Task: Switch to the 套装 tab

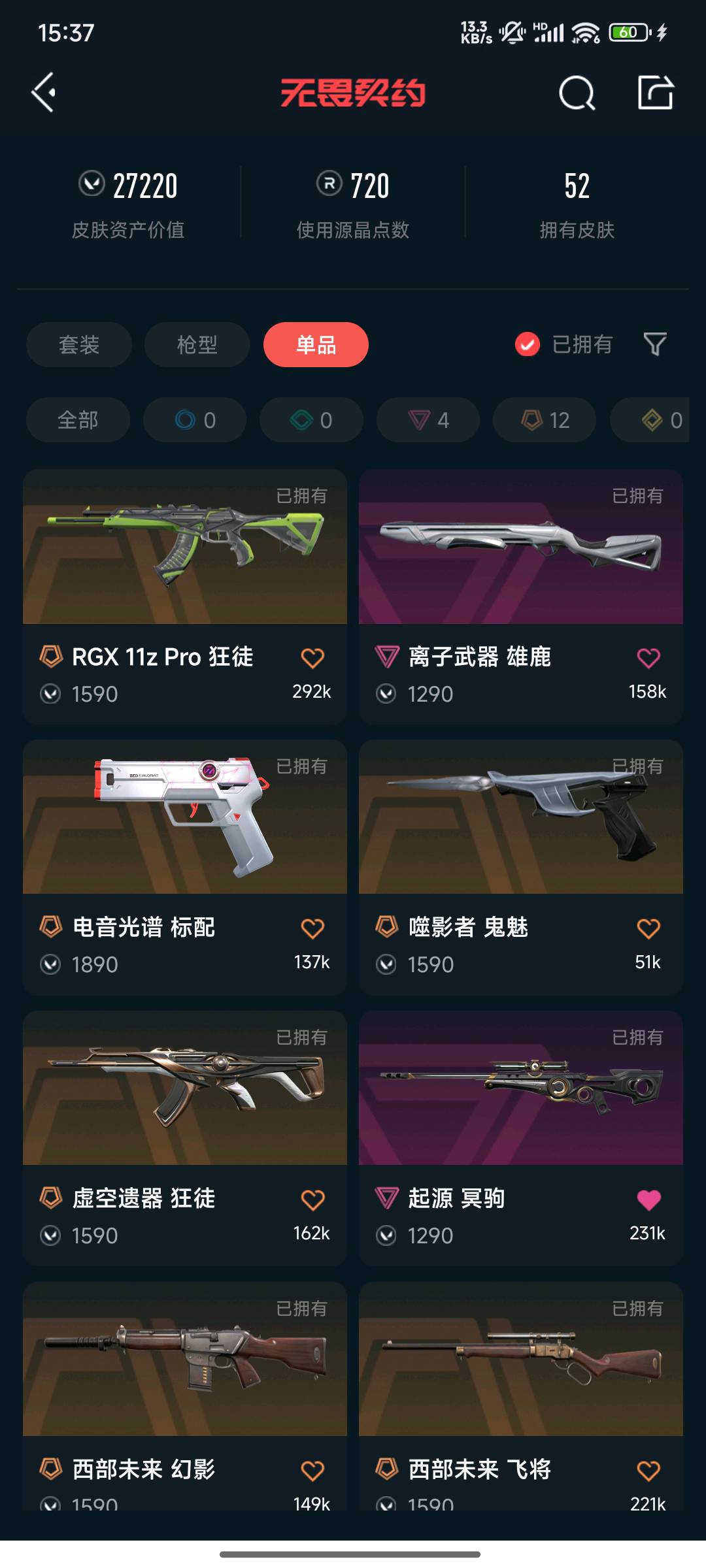Action: pos(79,344)
